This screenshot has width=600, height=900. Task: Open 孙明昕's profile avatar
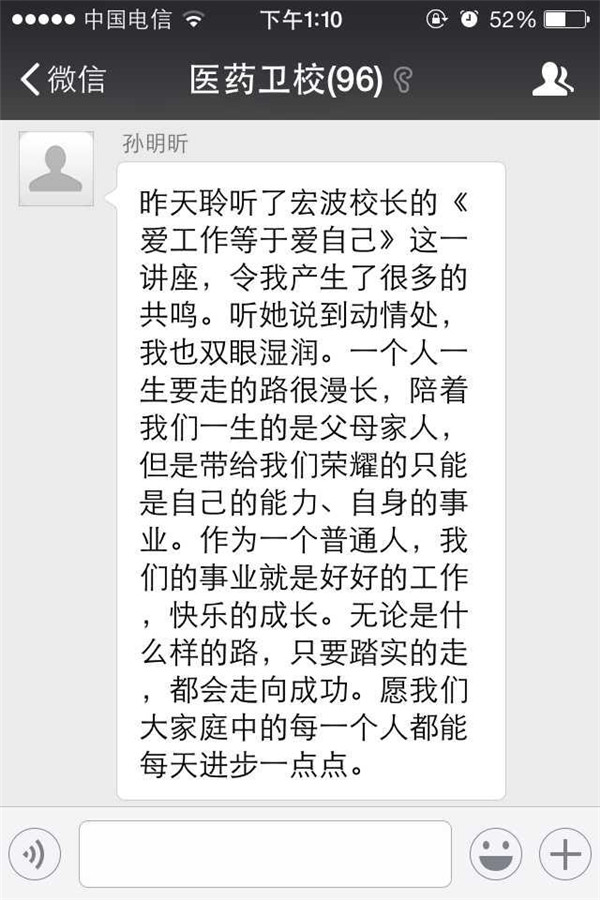[56, 168]
